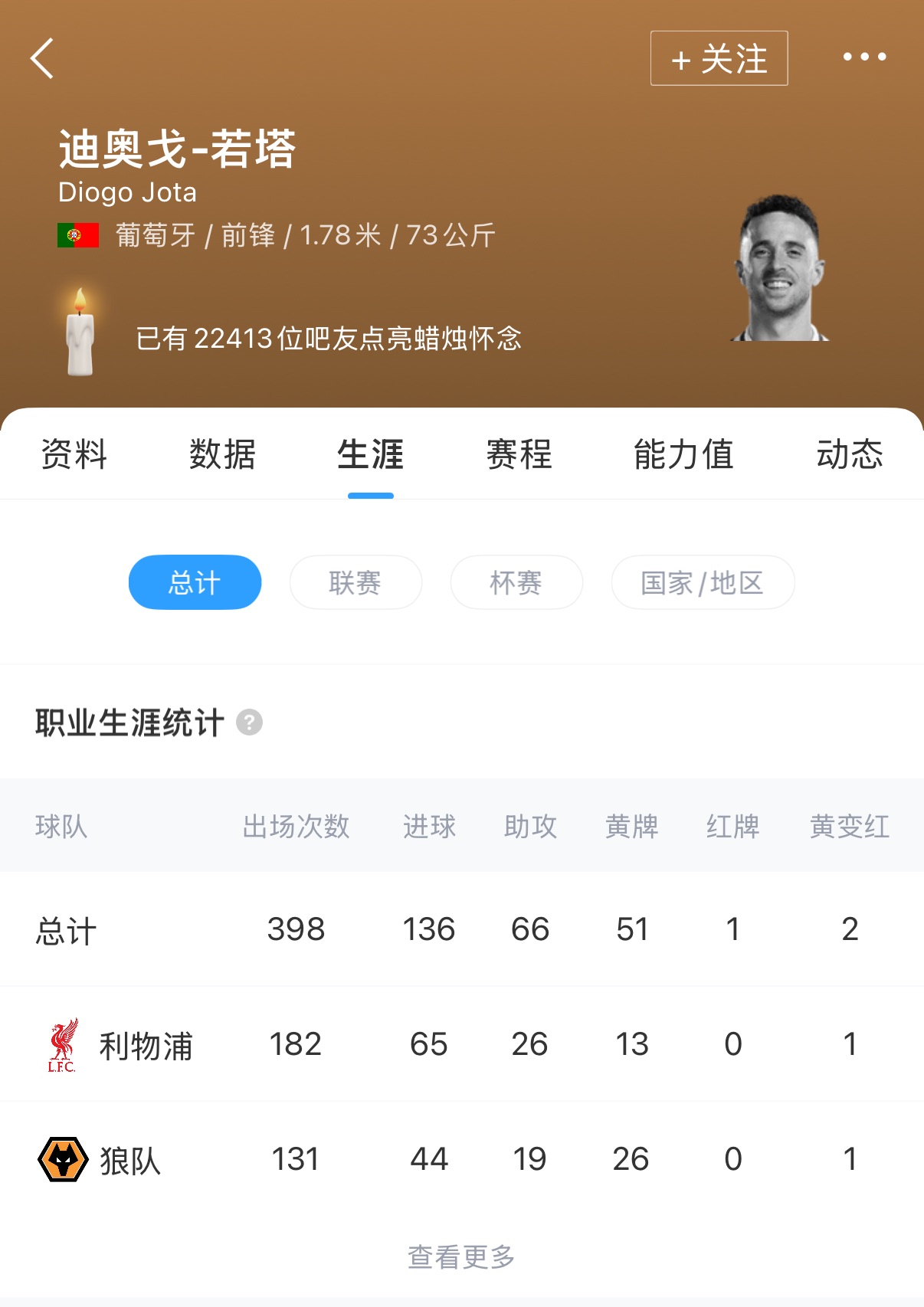Go back with the top-left arrow
Screen dimensions: 924x1307
[x=43, y=58]
